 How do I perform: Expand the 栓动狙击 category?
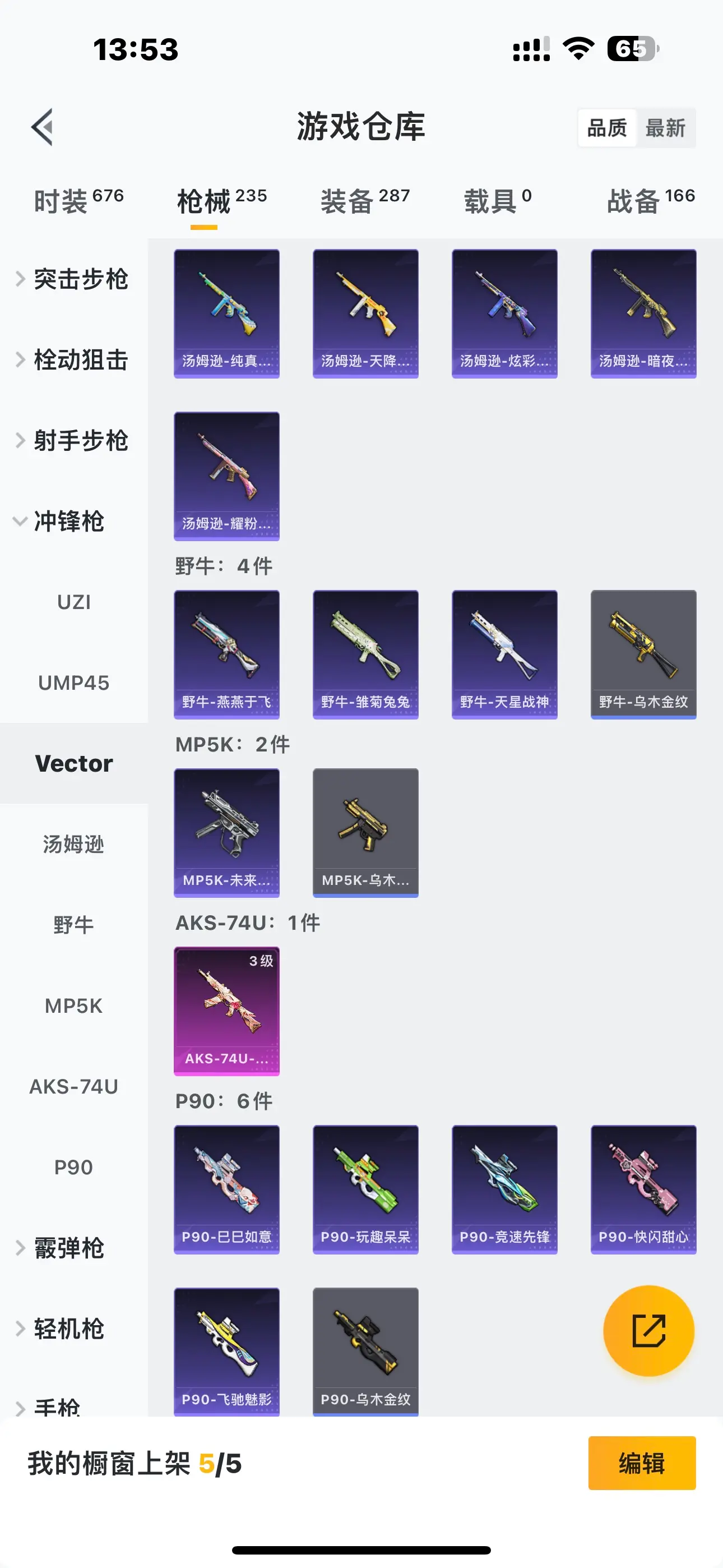pos(79,359)
